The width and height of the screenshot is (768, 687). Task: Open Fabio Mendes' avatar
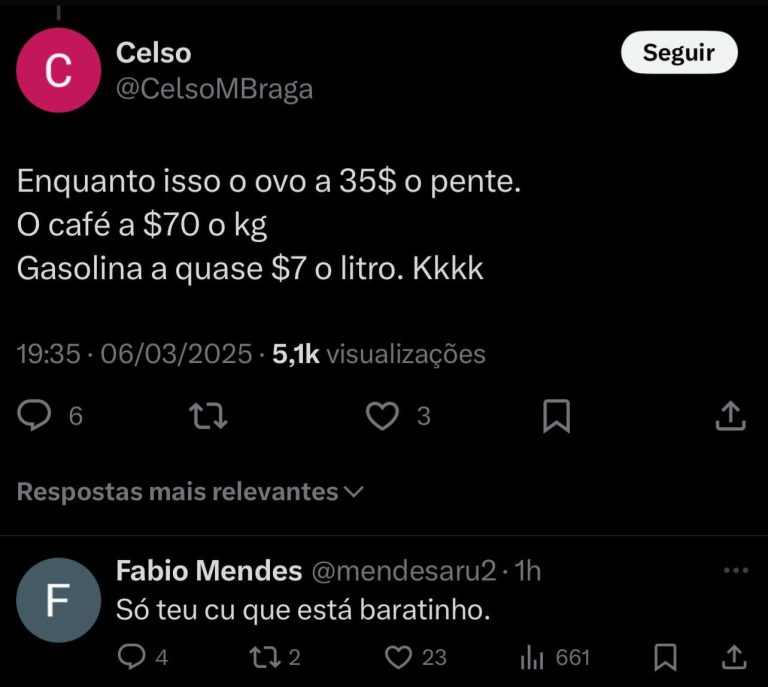point(59,600)
